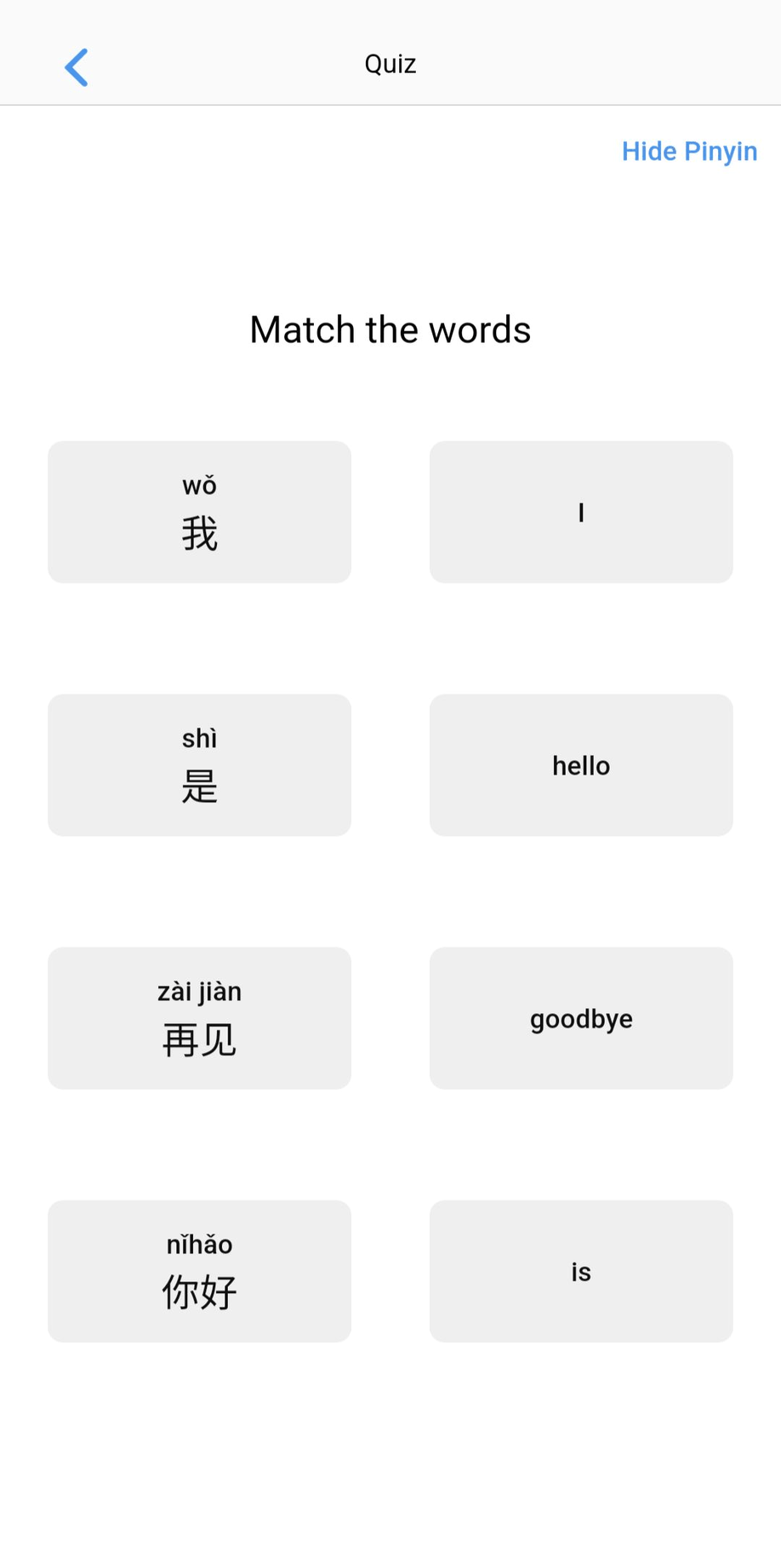Tap the pinyin shì on its card
This screenshot has height=1568, width=781.
point(199,738)
